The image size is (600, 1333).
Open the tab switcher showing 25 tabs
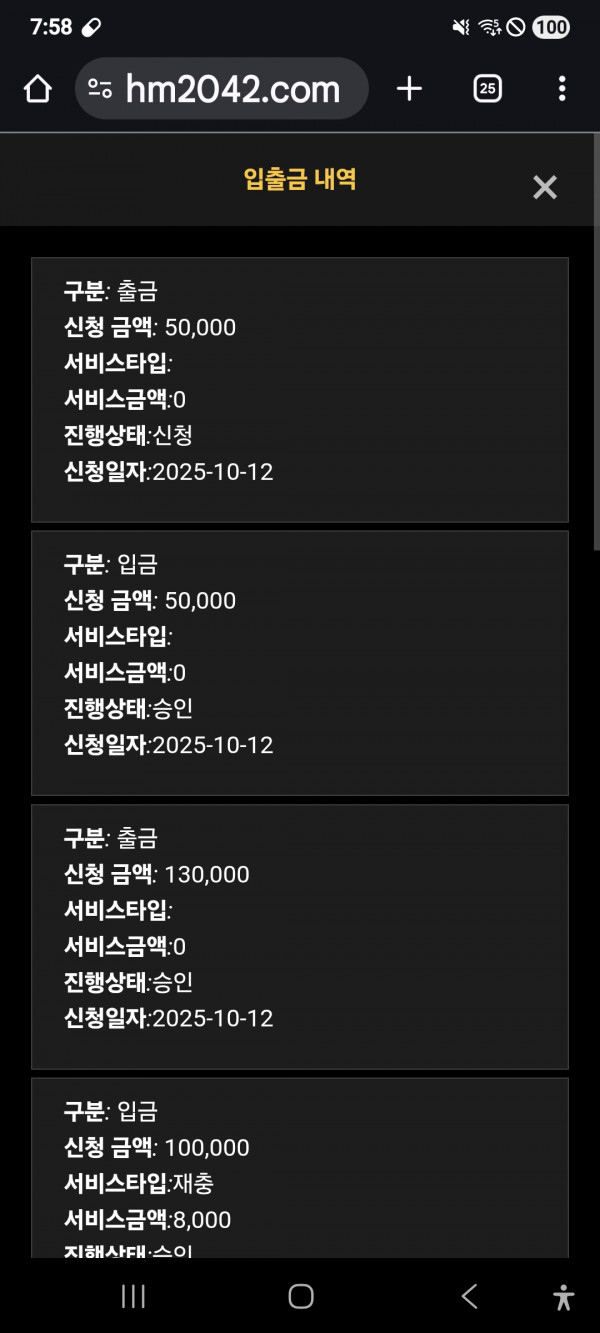point(487,89)
